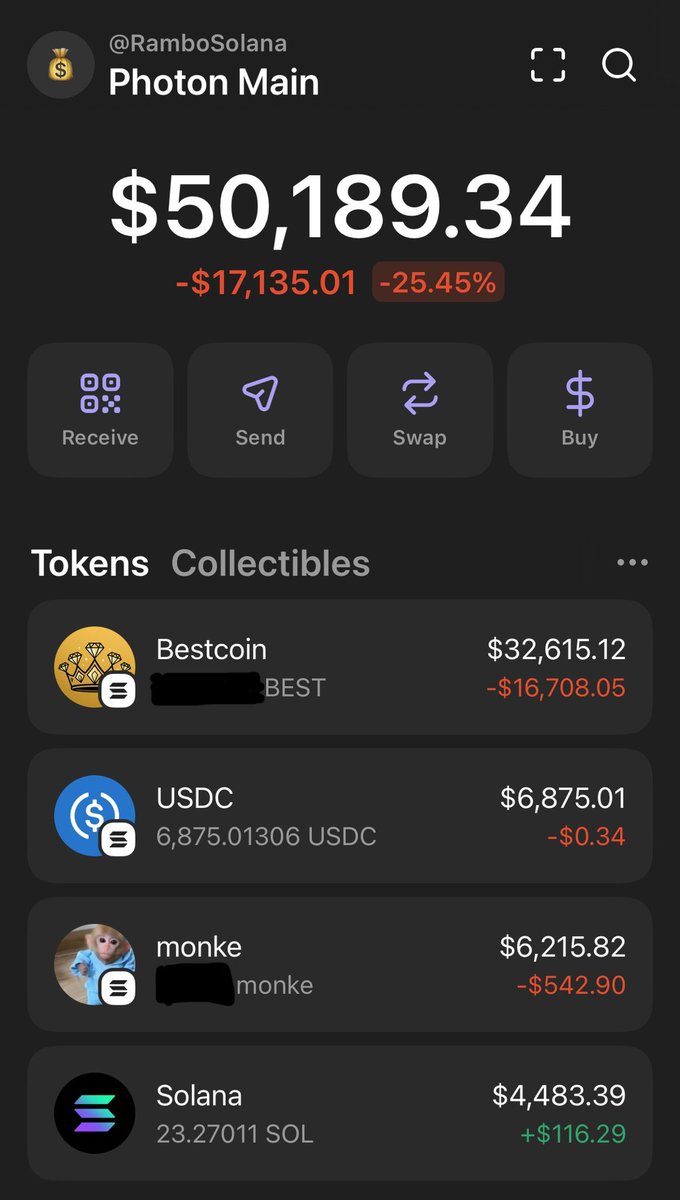Tap the Buy button
Image resolution: width=680 pixels, height=1200 pixels.
pyautogui.click(x=580, y=410)
